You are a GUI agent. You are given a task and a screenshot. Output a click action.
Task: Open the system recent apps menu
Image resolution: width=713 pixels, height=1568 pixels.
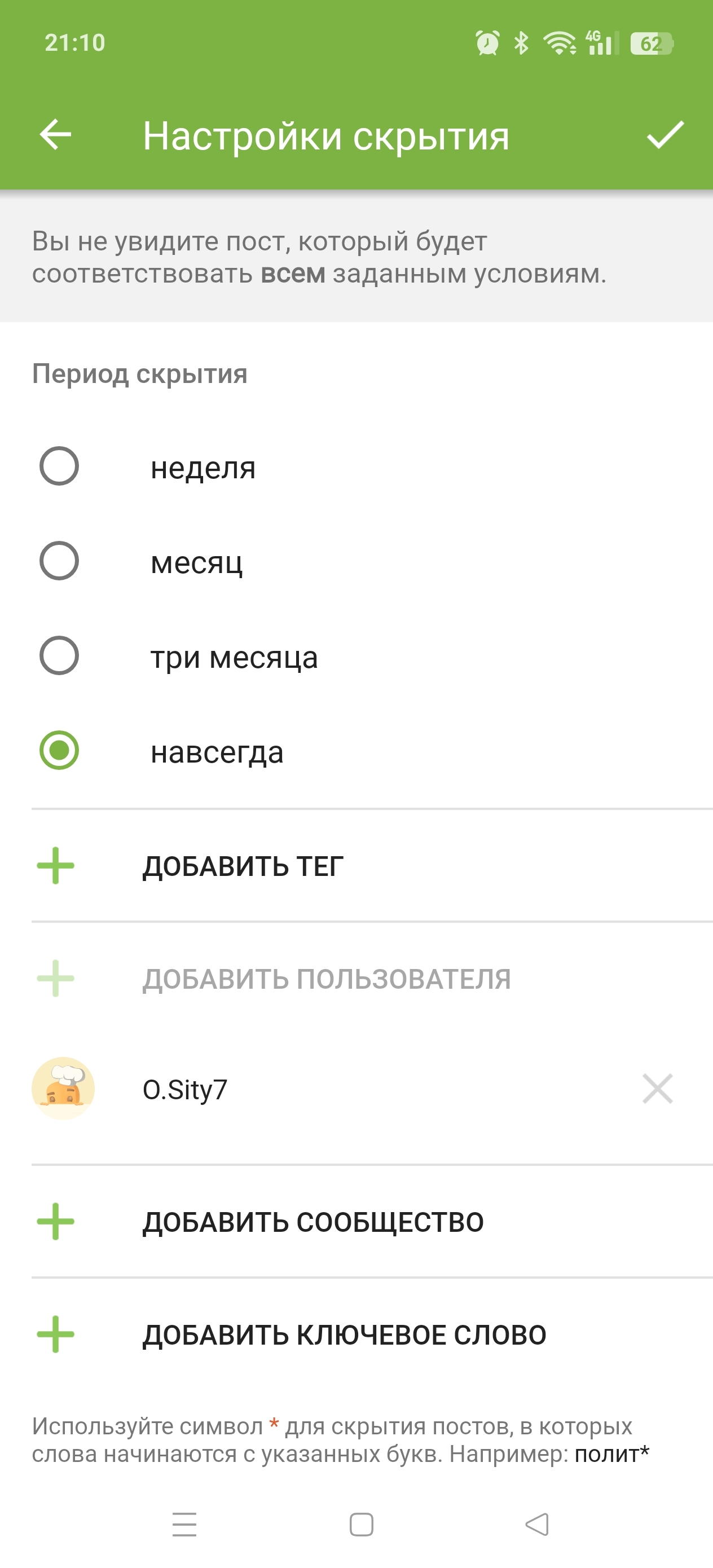click(184, 1524)
